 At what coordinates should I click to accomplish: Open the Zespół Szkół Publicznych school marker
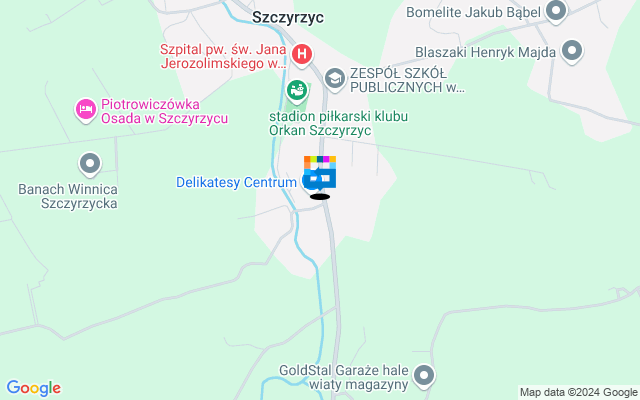(333, 74)
